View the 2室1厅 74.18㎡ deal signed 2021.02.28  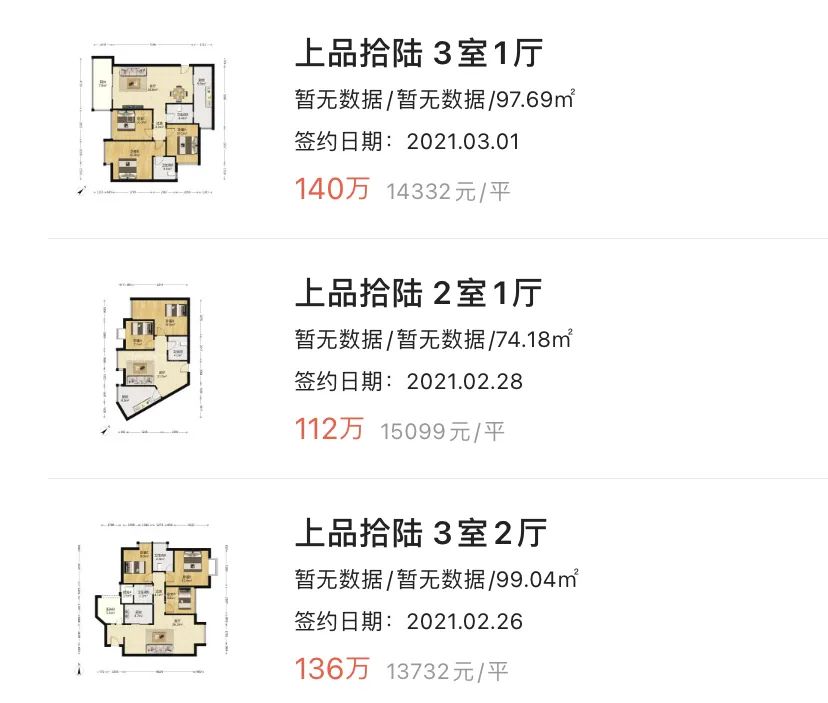coord(419,293)
